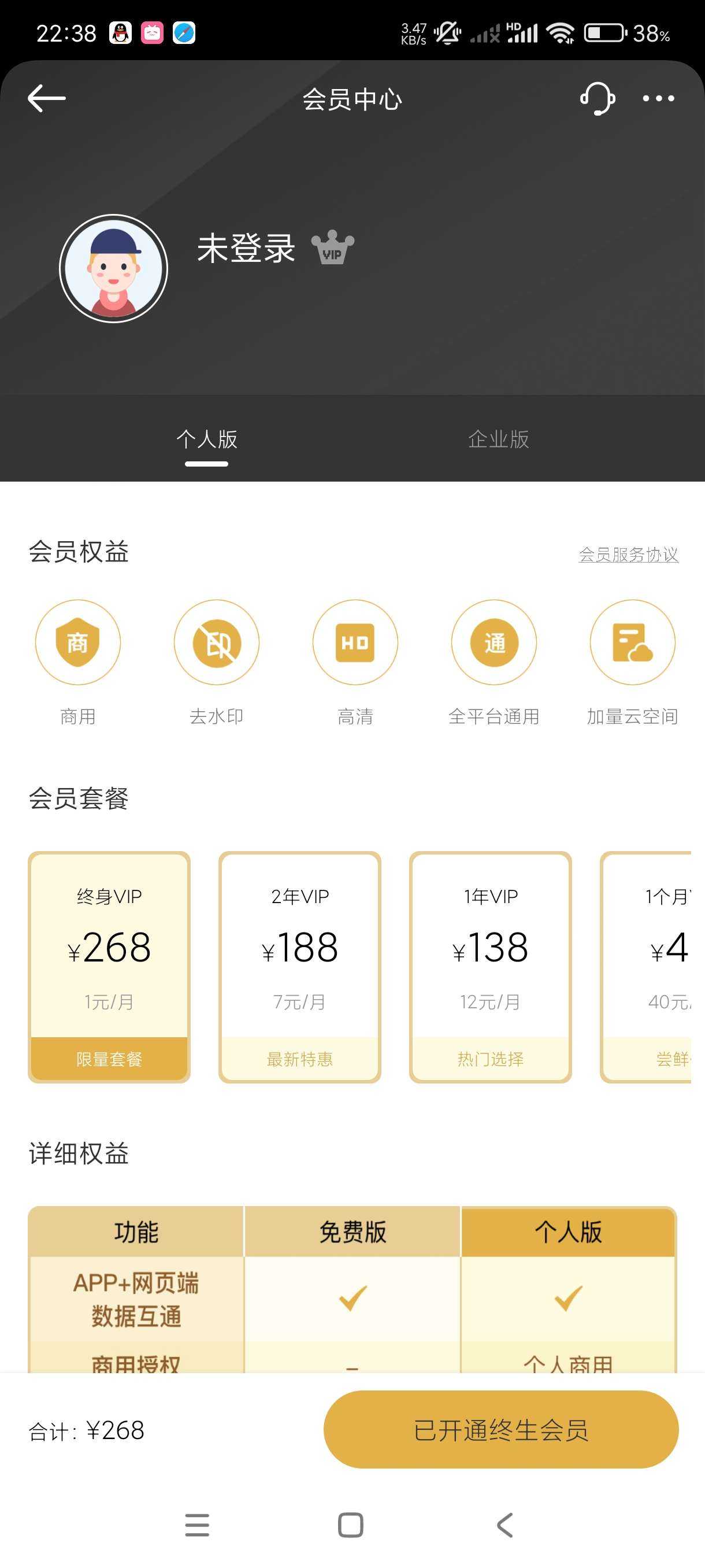The image size is (705, 1568).
Task: Tap 未登录 to sign in
Action: tap(246, 249)
